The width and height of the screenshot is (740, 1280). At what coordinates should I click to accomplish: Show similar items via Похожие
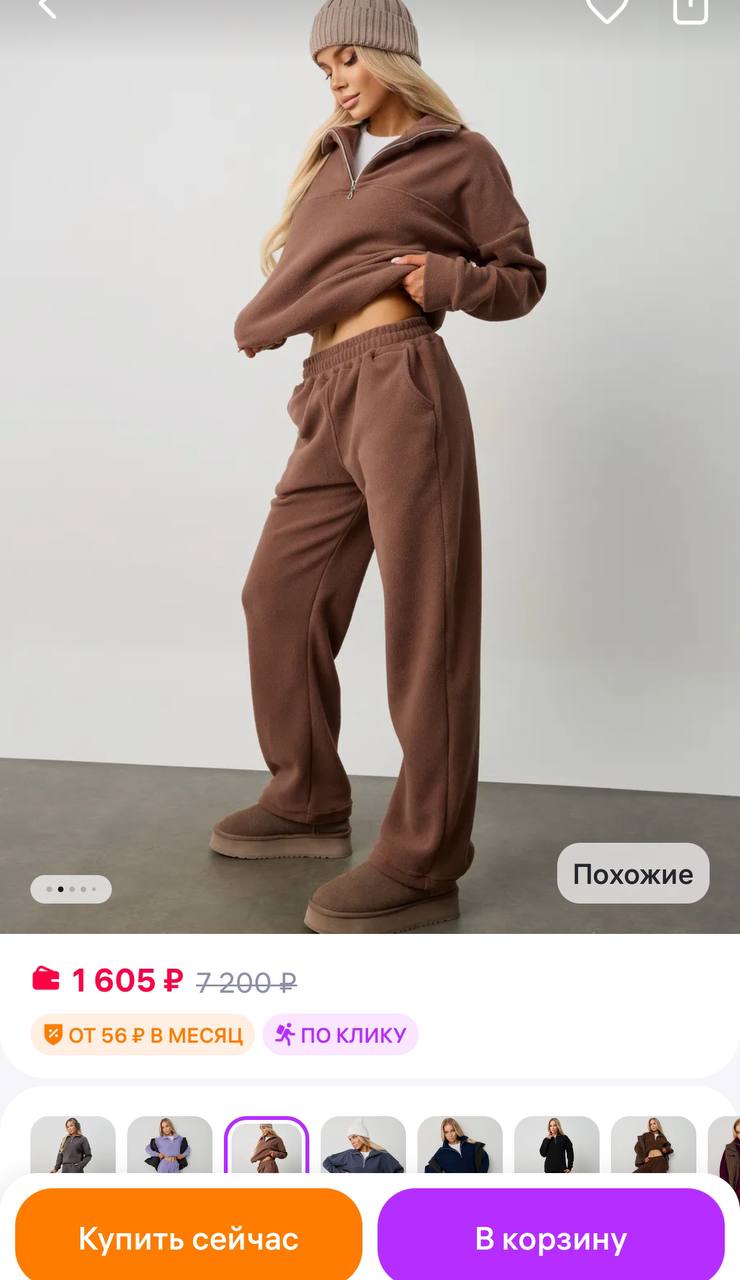point(633,874)
